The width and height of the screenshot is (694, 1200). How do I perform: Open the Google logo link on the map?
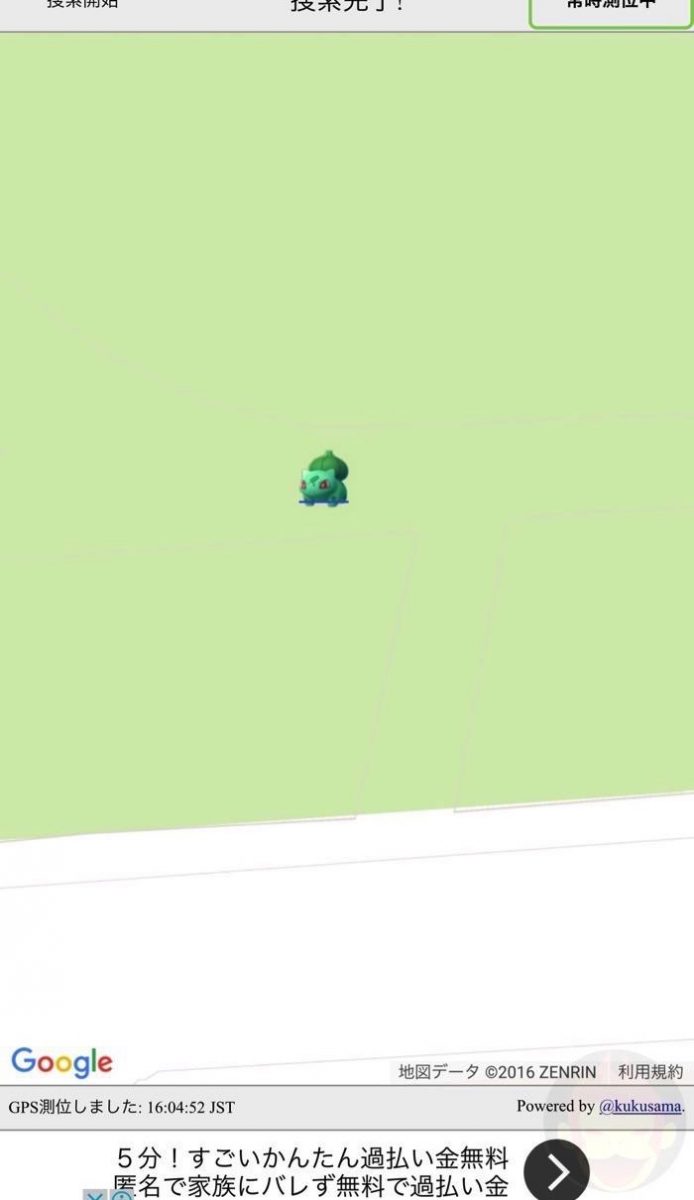[62, 1062]
